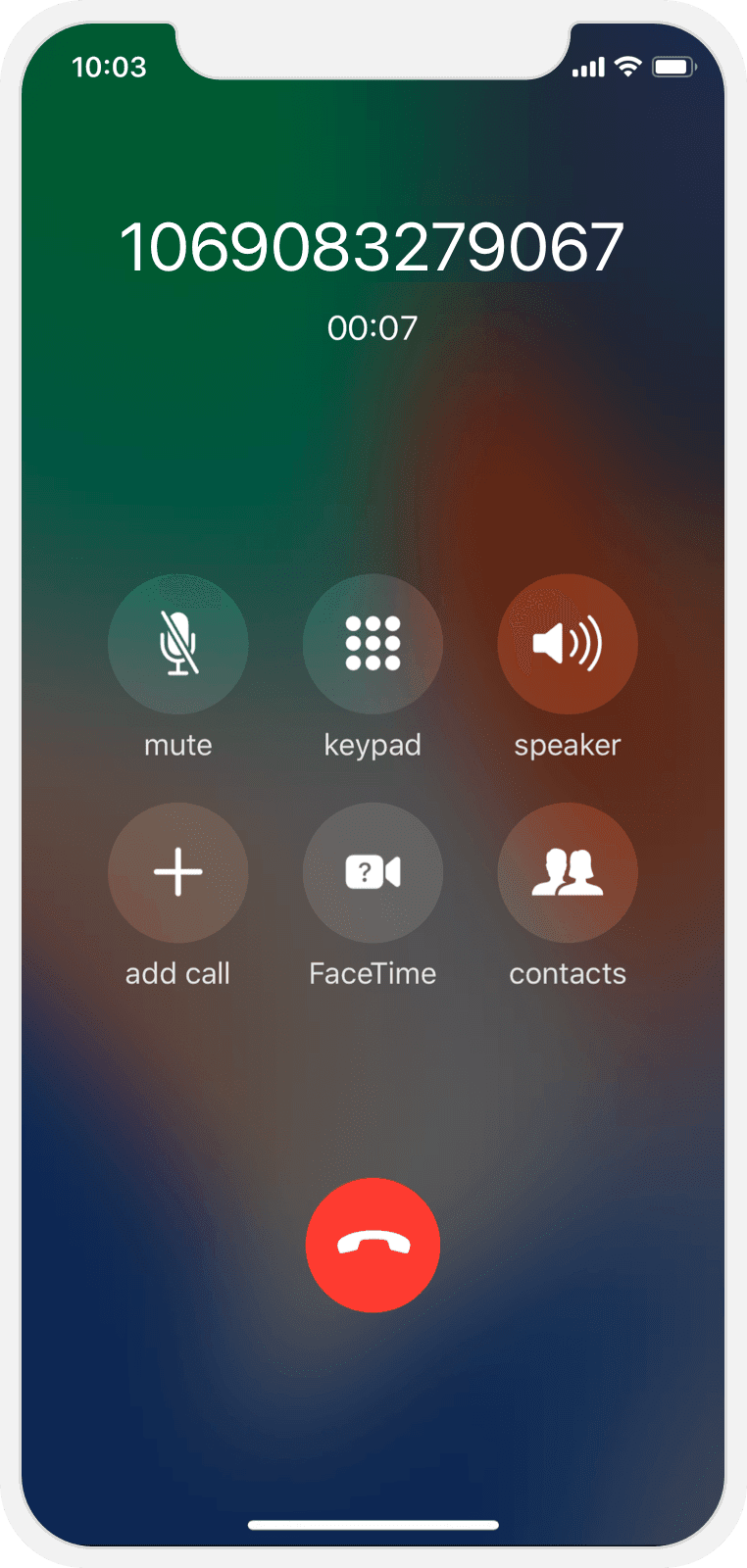Start a FaceTime video call
Image resolution: width=747 pixels, height=1568 pixels.
click(373, 872)
